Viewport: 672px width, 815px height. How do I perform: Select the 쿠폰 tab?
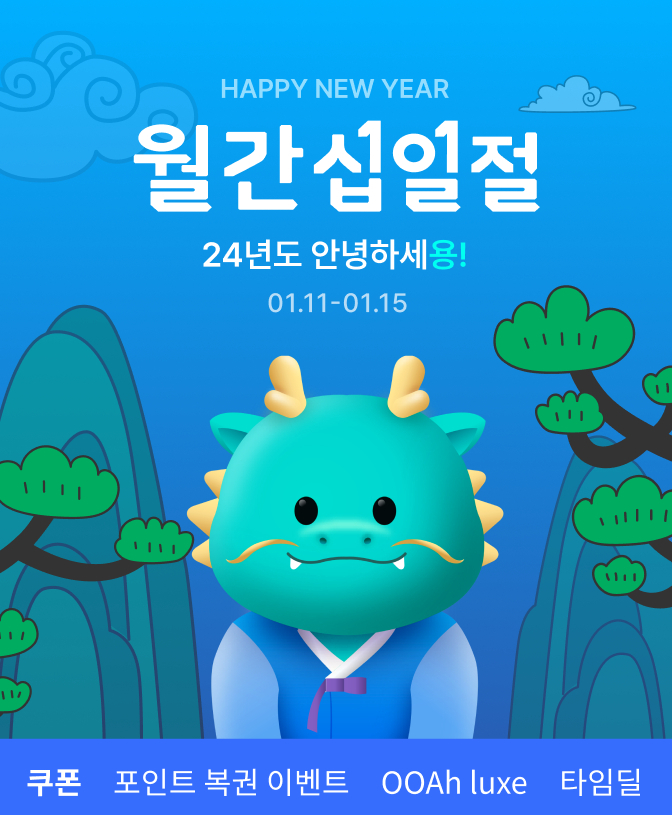click(54, 781)
